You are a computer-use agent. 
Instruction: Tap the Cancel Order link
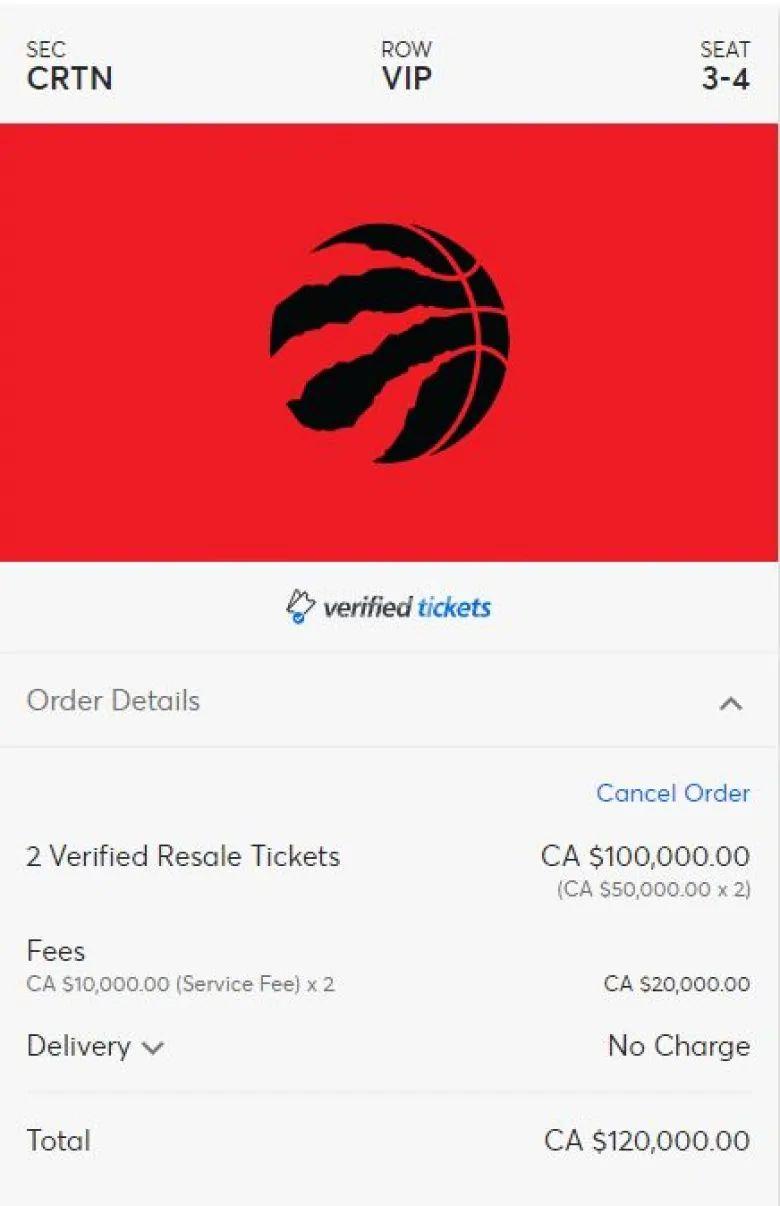pyautogui.click(x=672, y=793)
